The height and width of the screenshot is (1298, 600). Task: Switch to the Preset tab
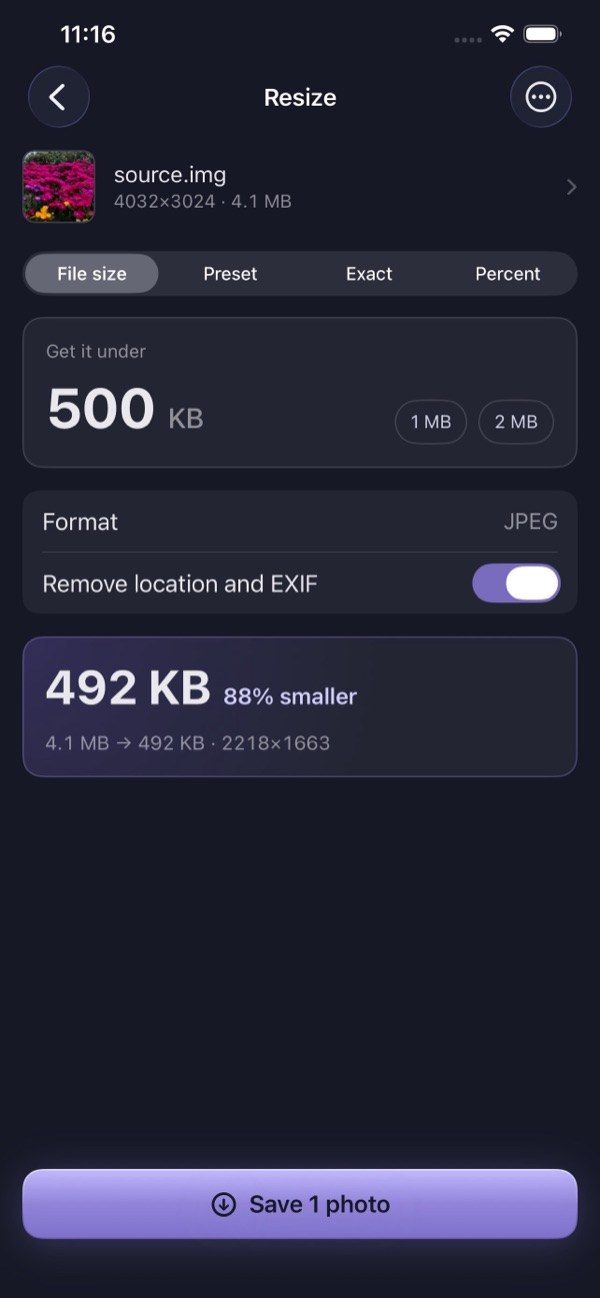point(230,274)
